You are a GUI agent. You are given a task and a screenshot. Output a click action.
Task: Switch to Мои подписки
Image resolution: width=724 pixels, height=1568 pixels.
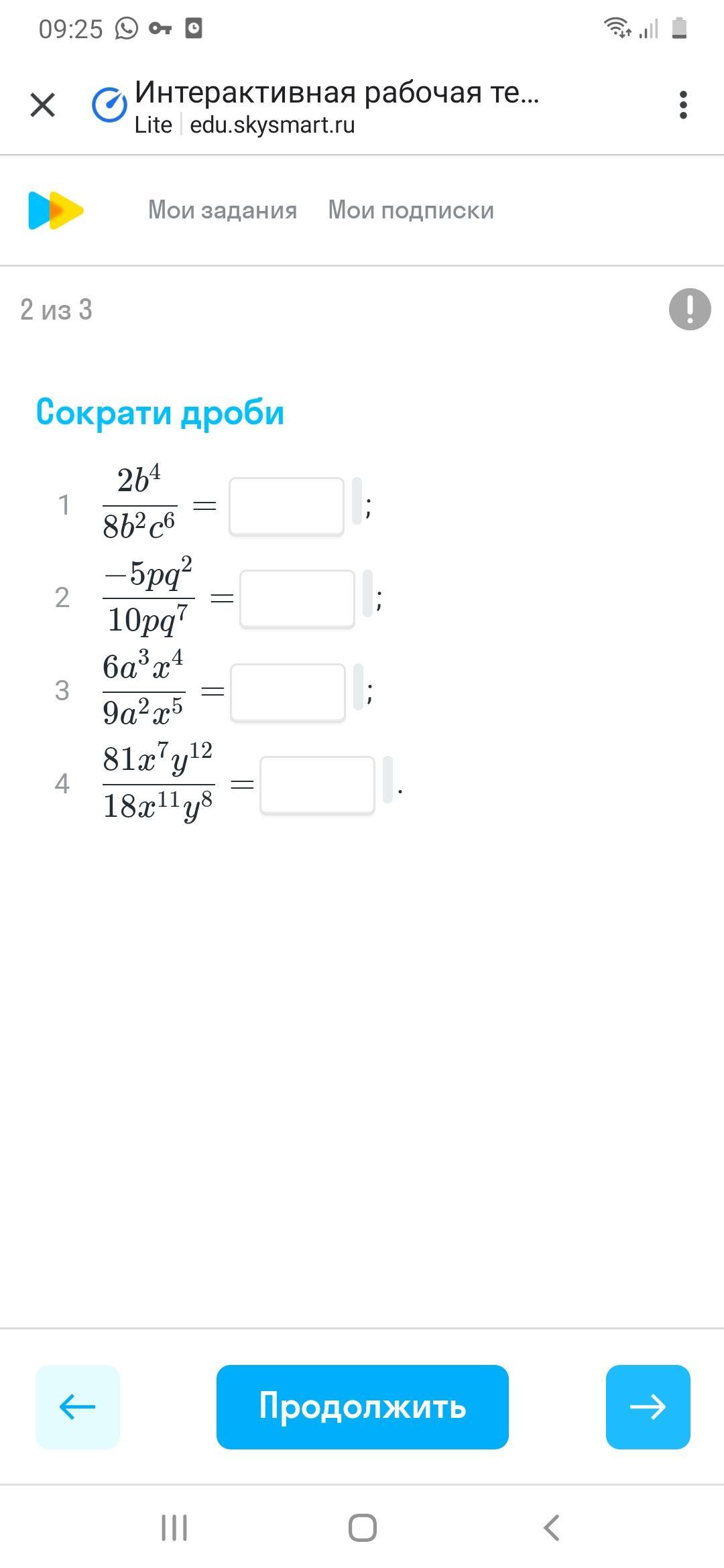[411, 210]
